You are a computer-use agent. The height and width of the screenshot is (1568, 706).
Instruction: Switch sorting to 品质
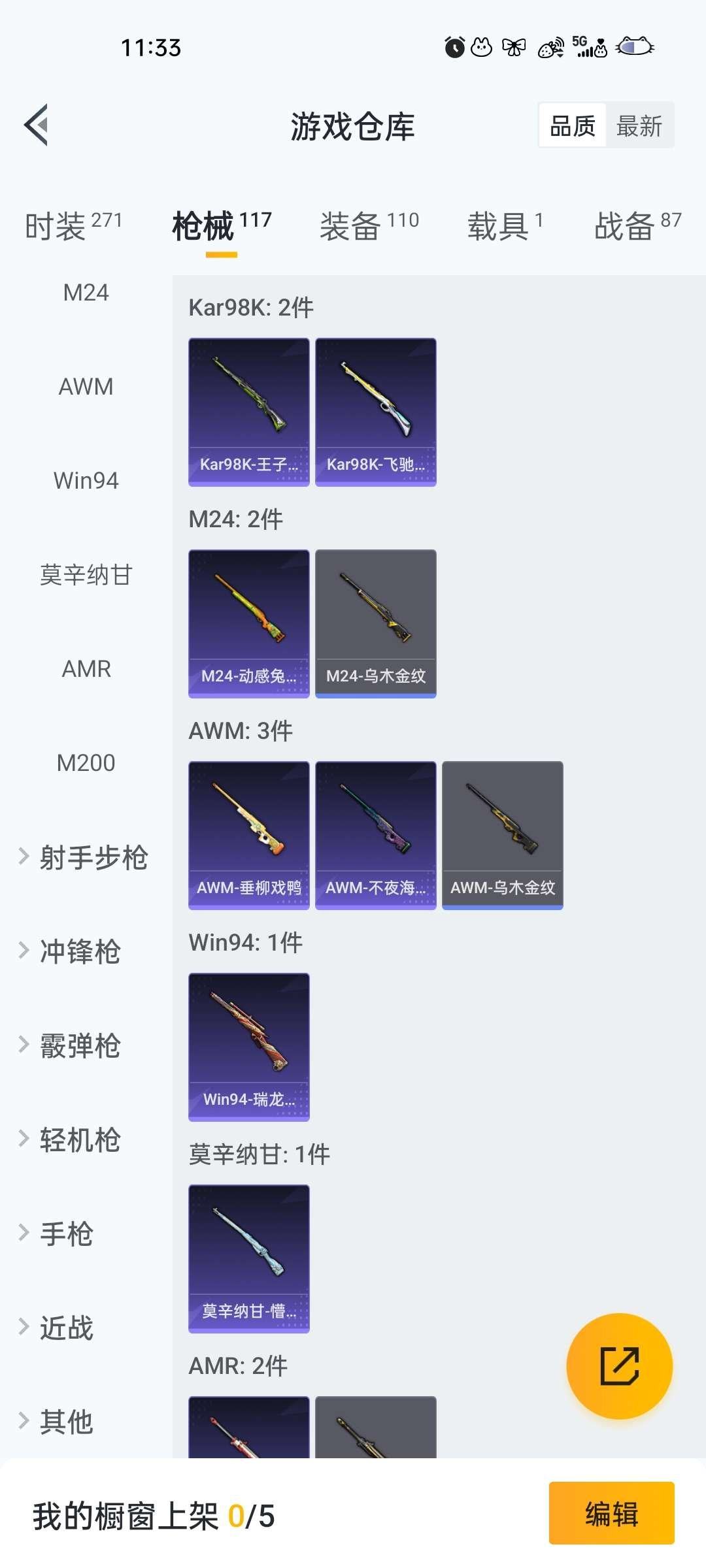pos(571,124)
